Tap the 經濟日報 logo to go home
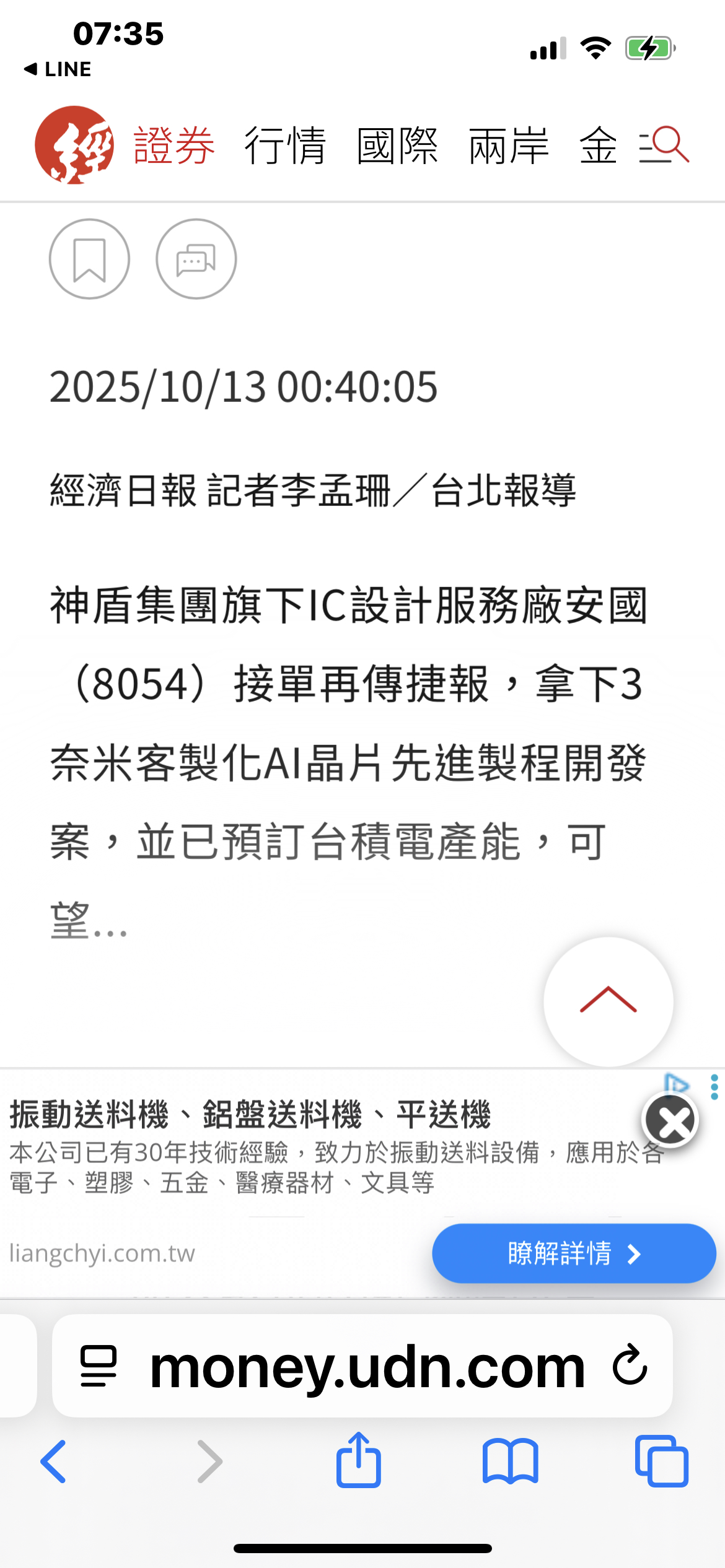Viewport: 725px width, 1568px height. pos(74,146)
